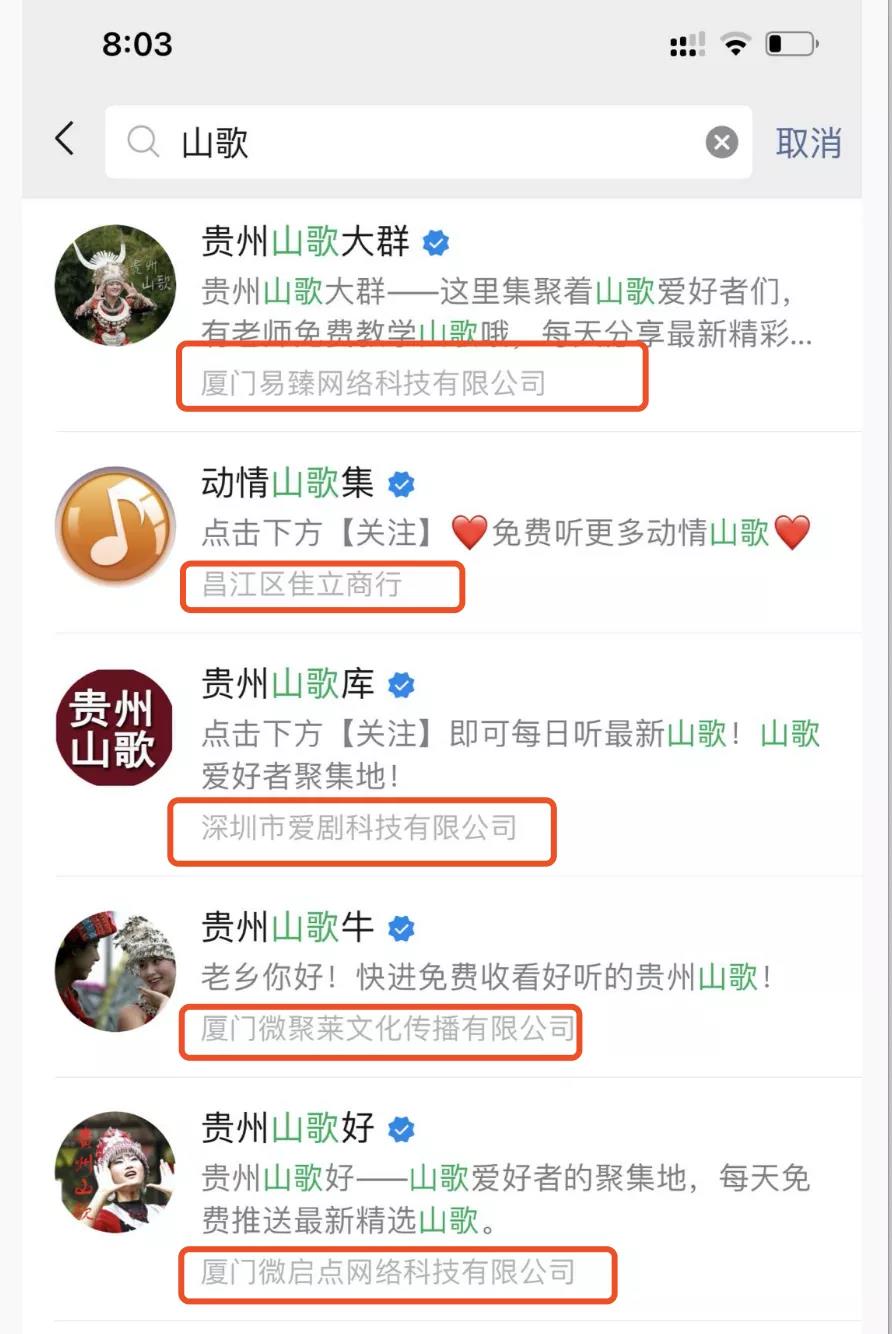The height and width of the screenshot is (1334, 892).
Task: Clear the search text with the X icon
Action: pos(721,143)
